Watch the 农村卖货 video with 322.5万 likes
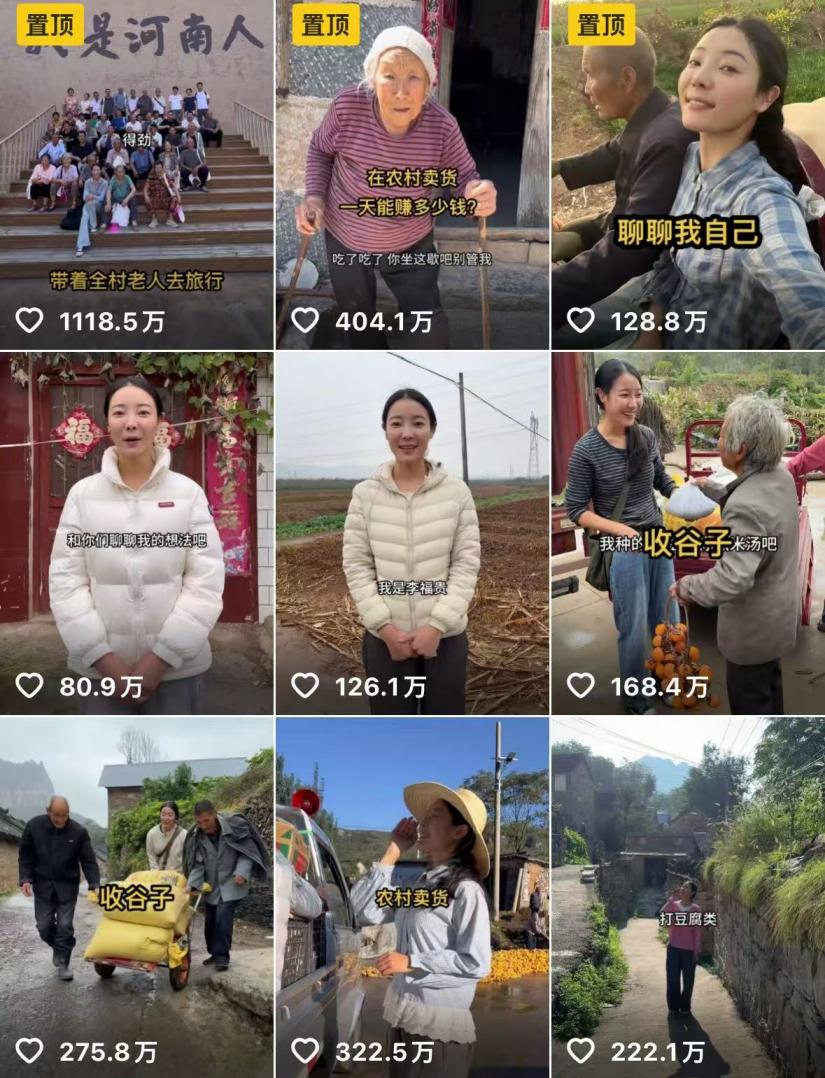Image resolution: width=825 pixels, height=1078 pixels. [412, 895]
